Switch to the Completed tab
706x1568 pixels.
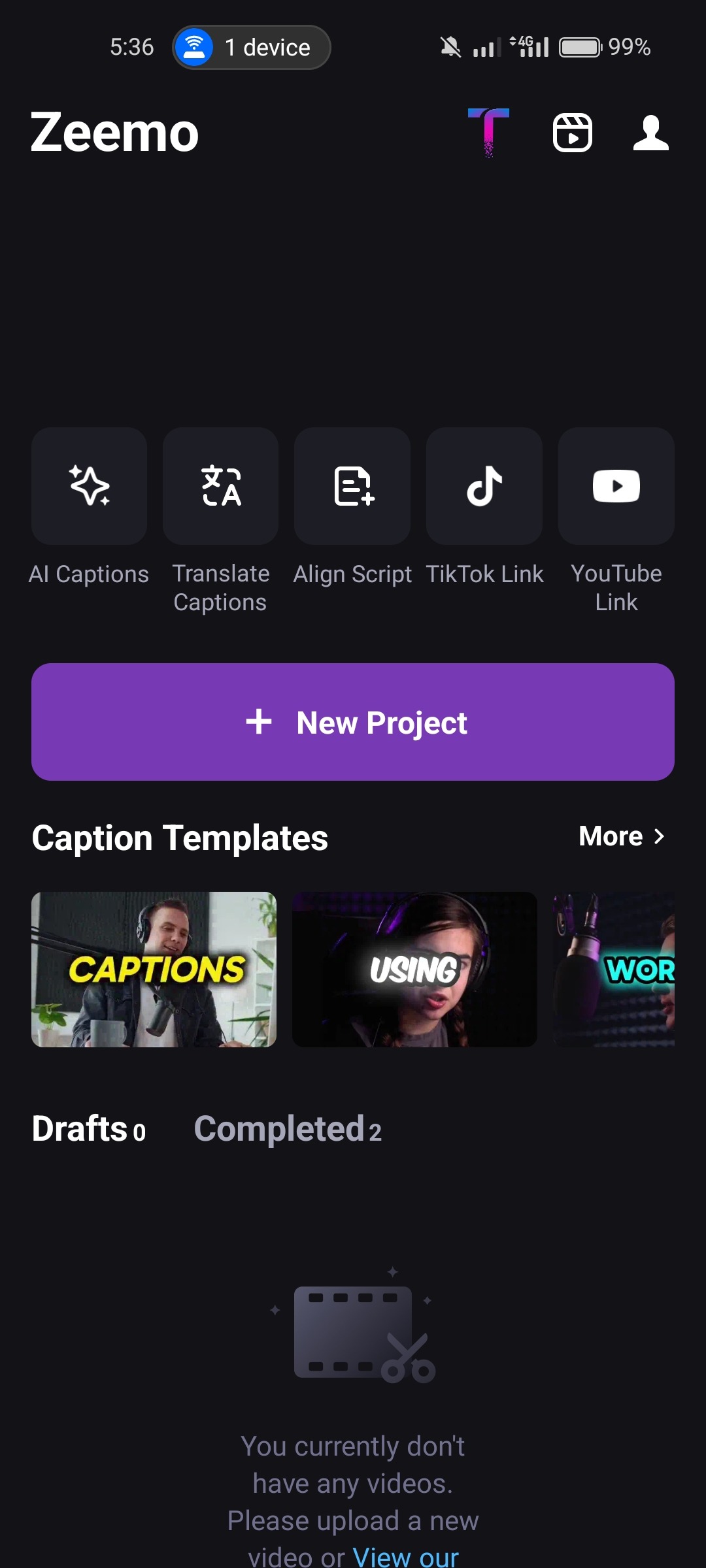pos(288,1129)
